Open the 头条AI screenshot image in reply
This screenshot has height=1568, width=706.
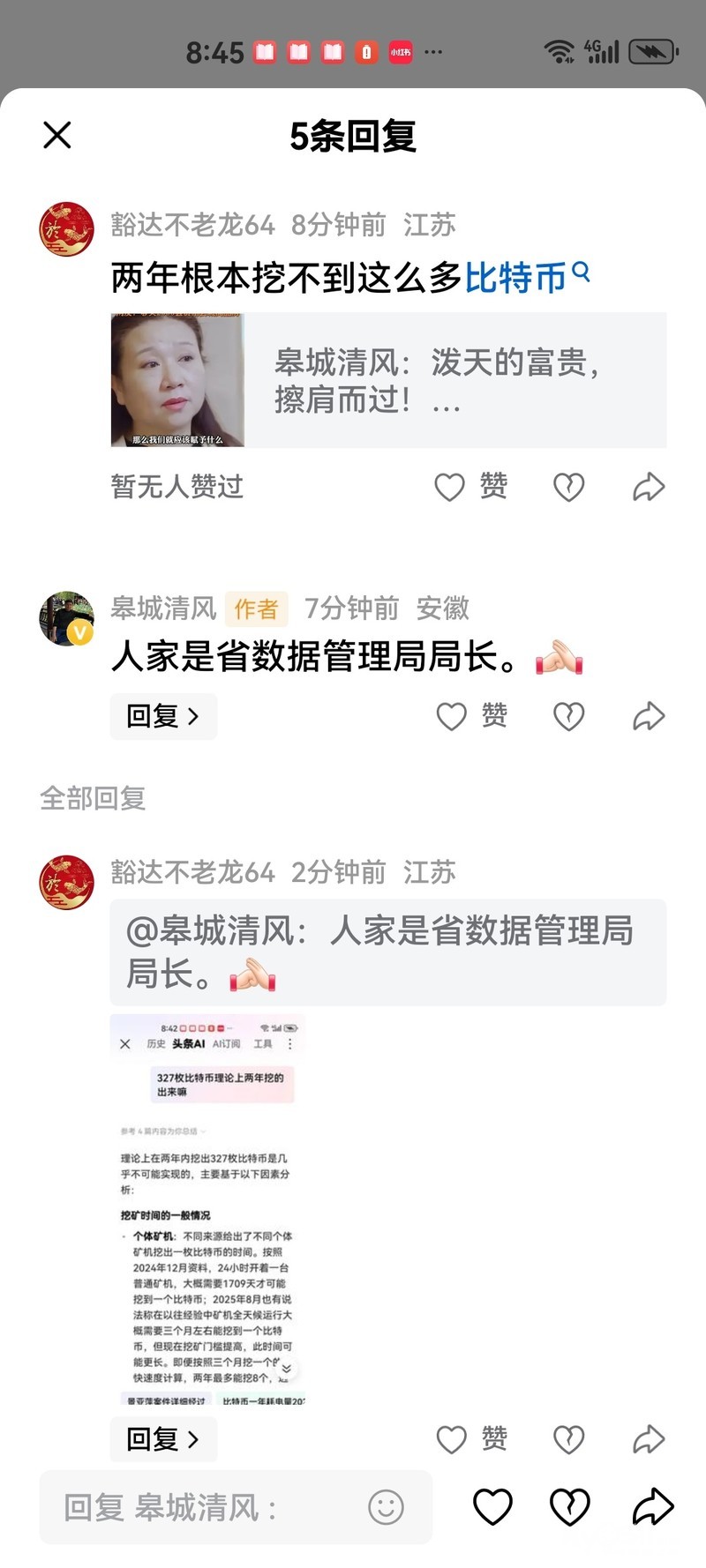click(x=207, y=1210)
